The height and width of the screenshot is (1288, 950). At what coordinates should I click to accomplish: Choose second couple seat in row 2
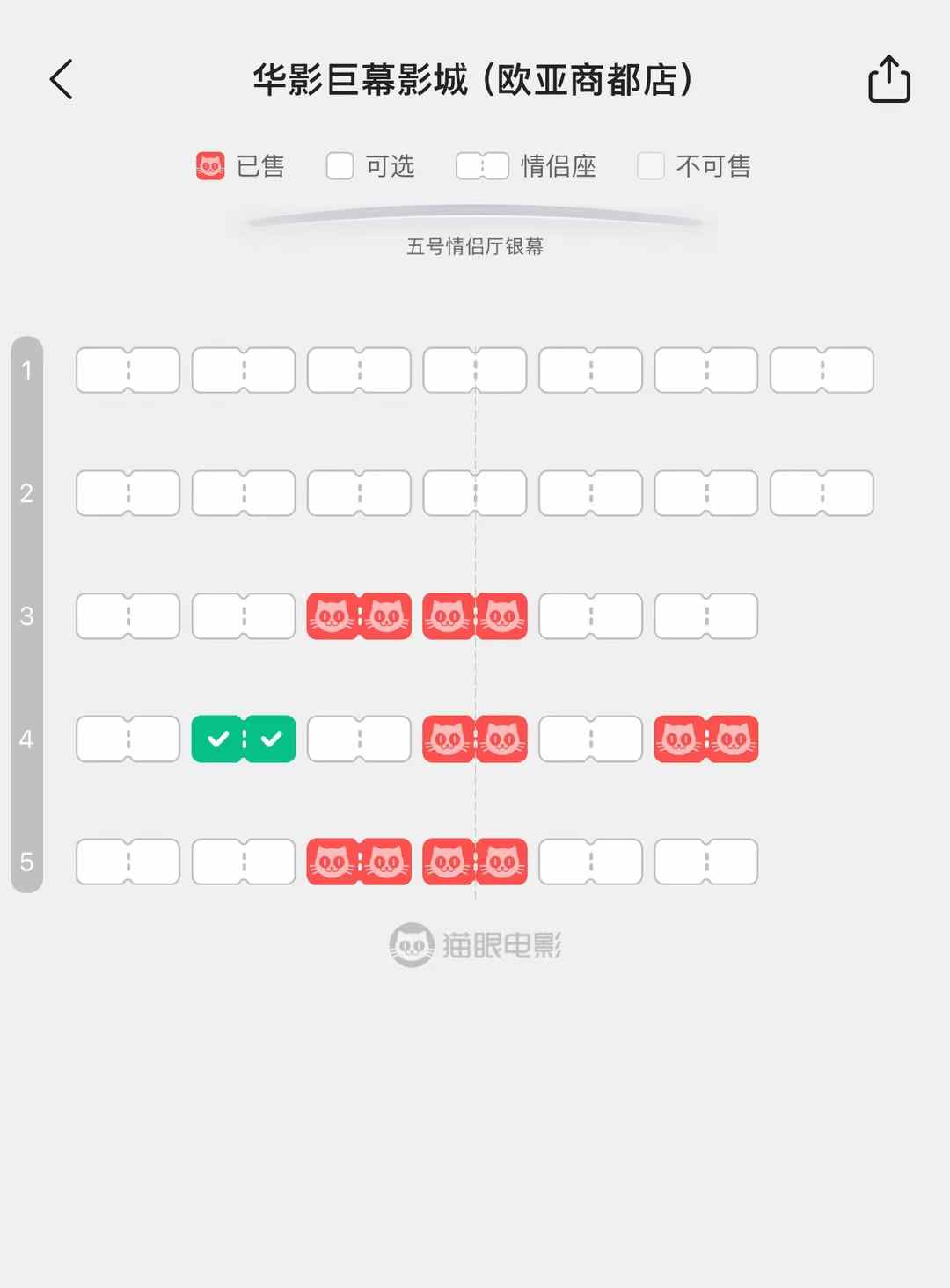click(x=244, y=493)
